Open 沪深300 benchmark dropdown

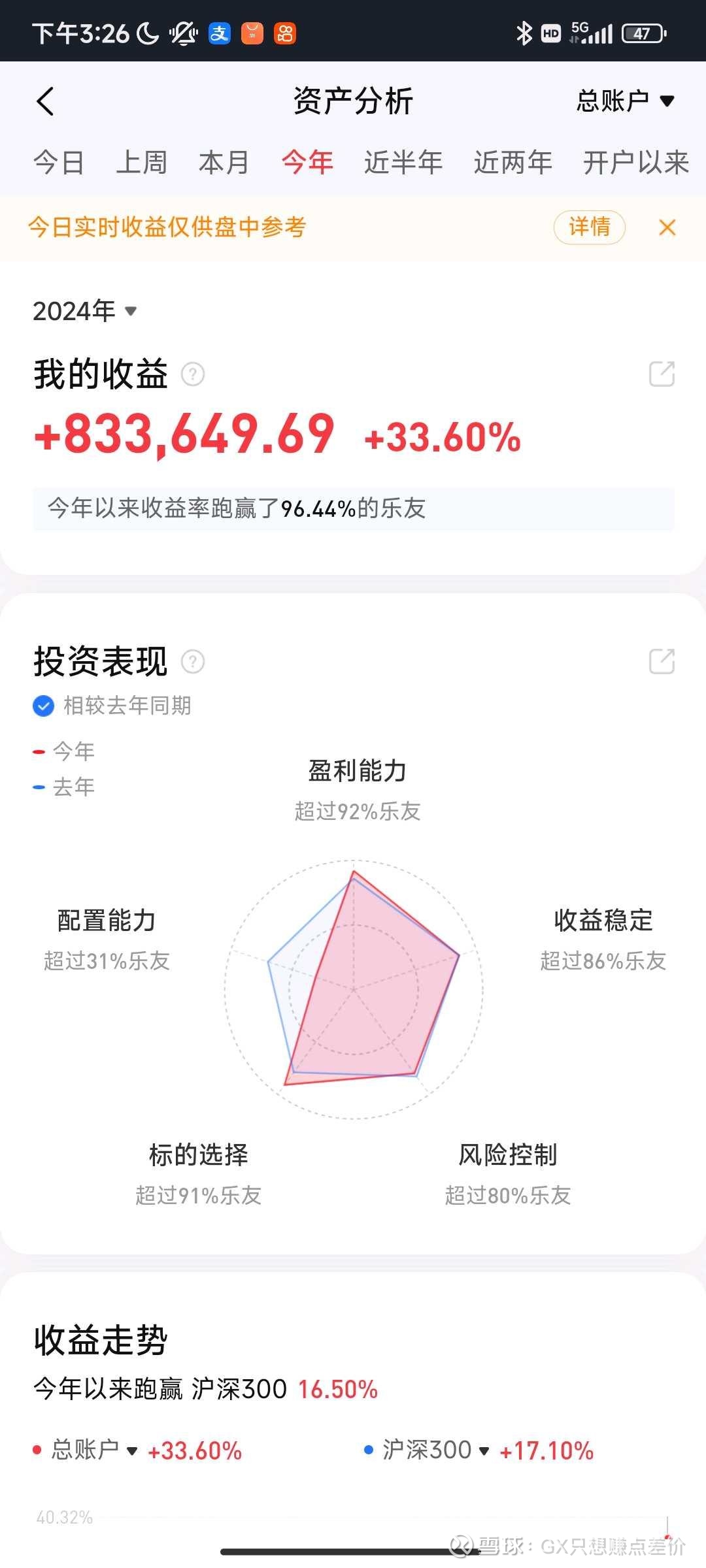(436, 1450)
